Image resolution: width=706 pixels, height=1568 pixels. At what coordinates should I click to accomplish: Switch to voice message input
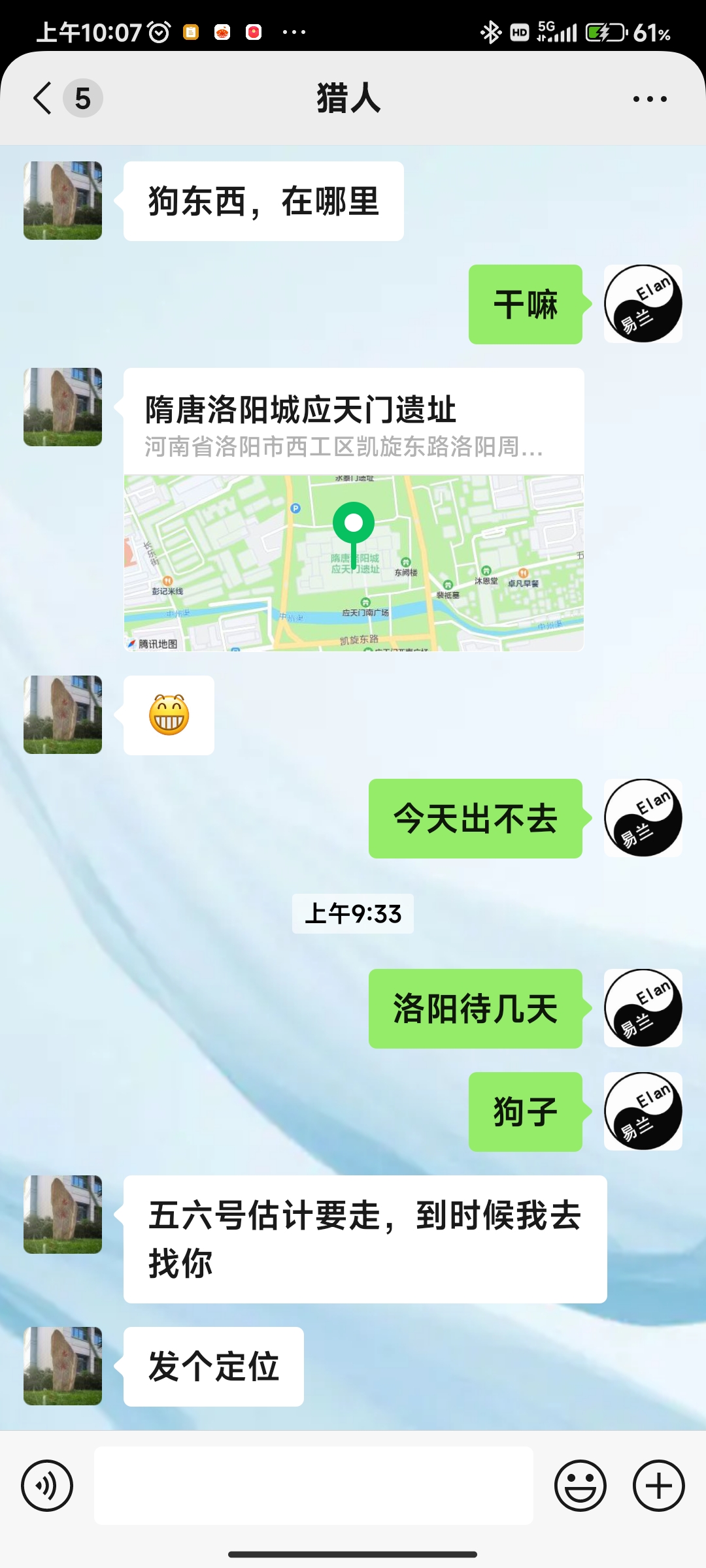[47, 1486]
